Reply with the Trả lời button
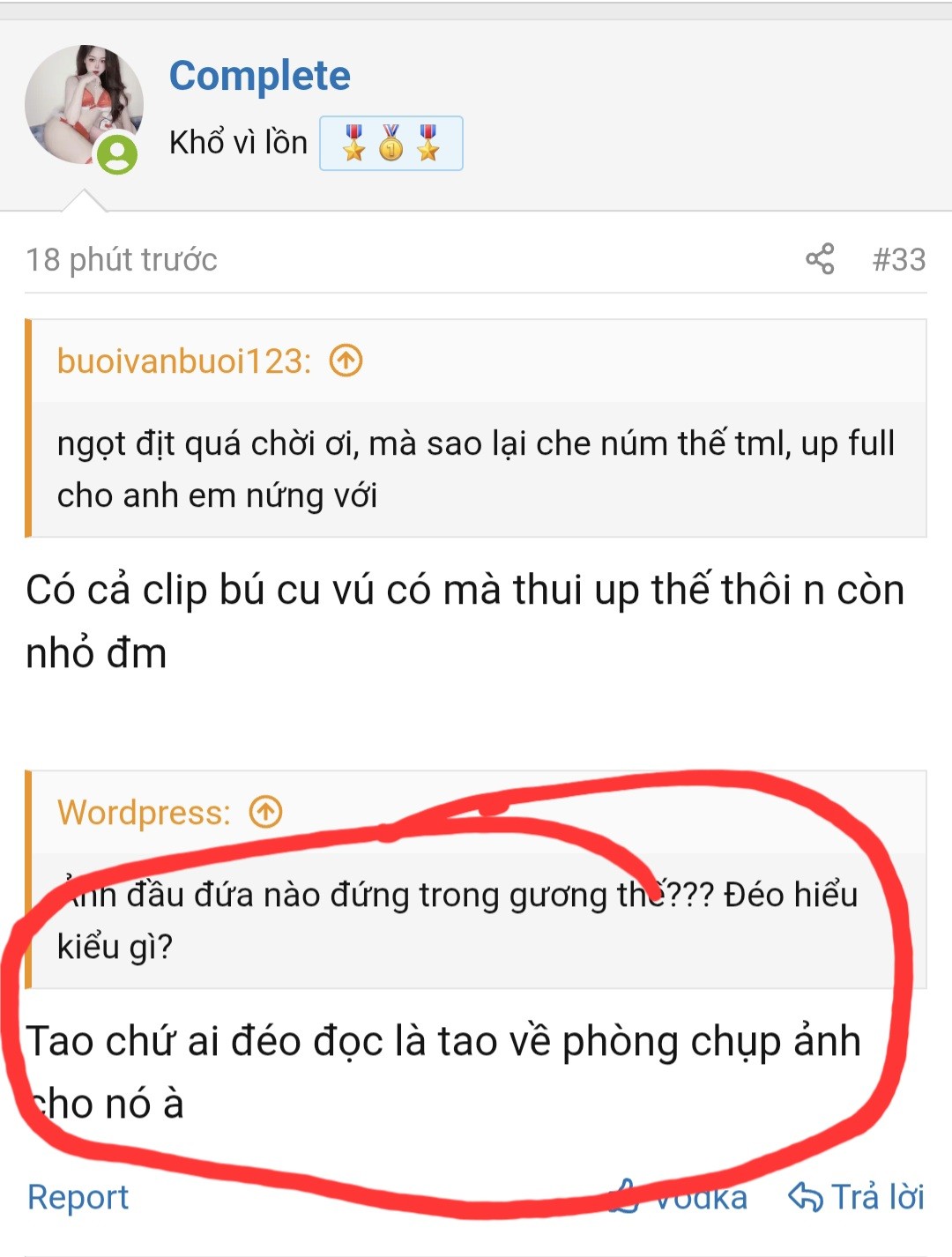The height and width of the screenshot is (1257, 952). 857,1197
